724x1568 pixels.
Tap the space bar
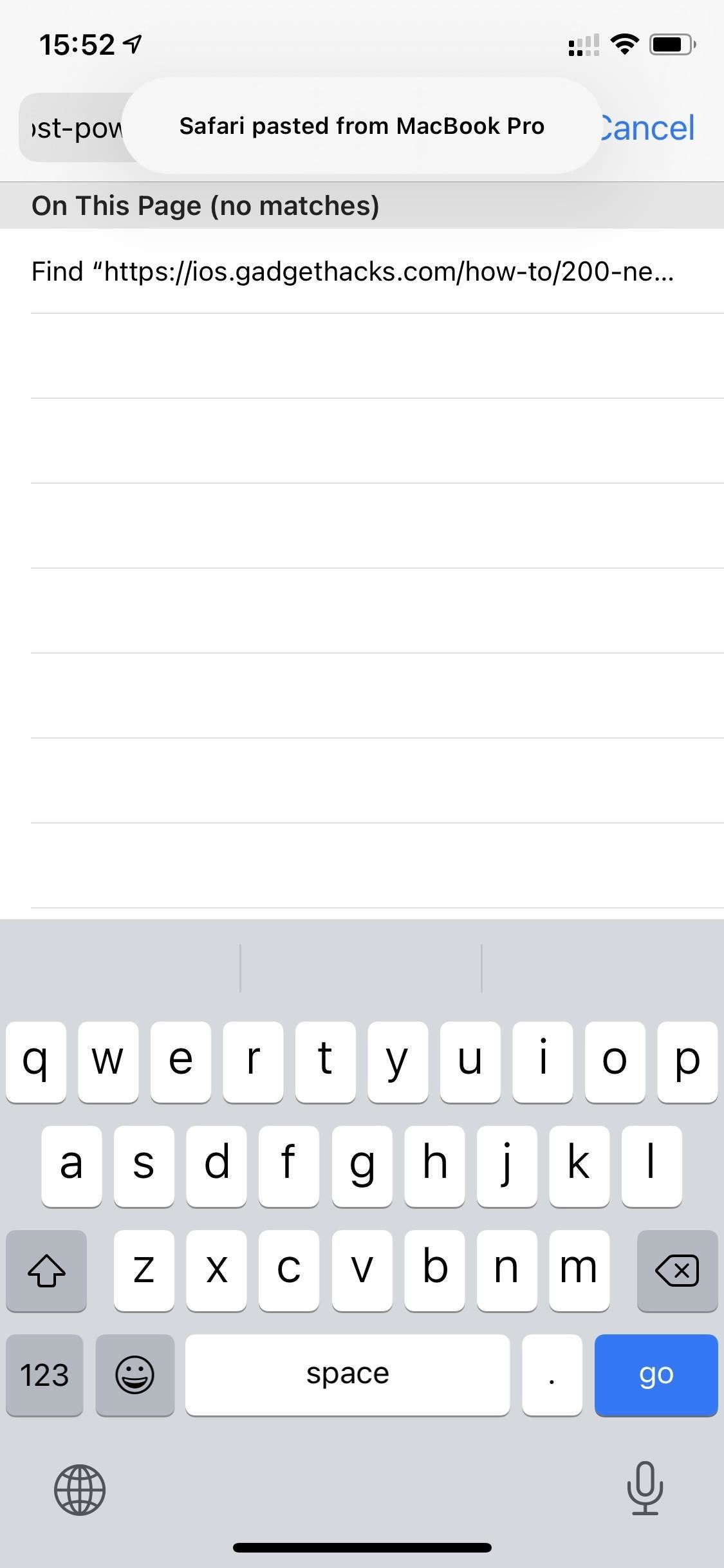tap(348, 1374)
